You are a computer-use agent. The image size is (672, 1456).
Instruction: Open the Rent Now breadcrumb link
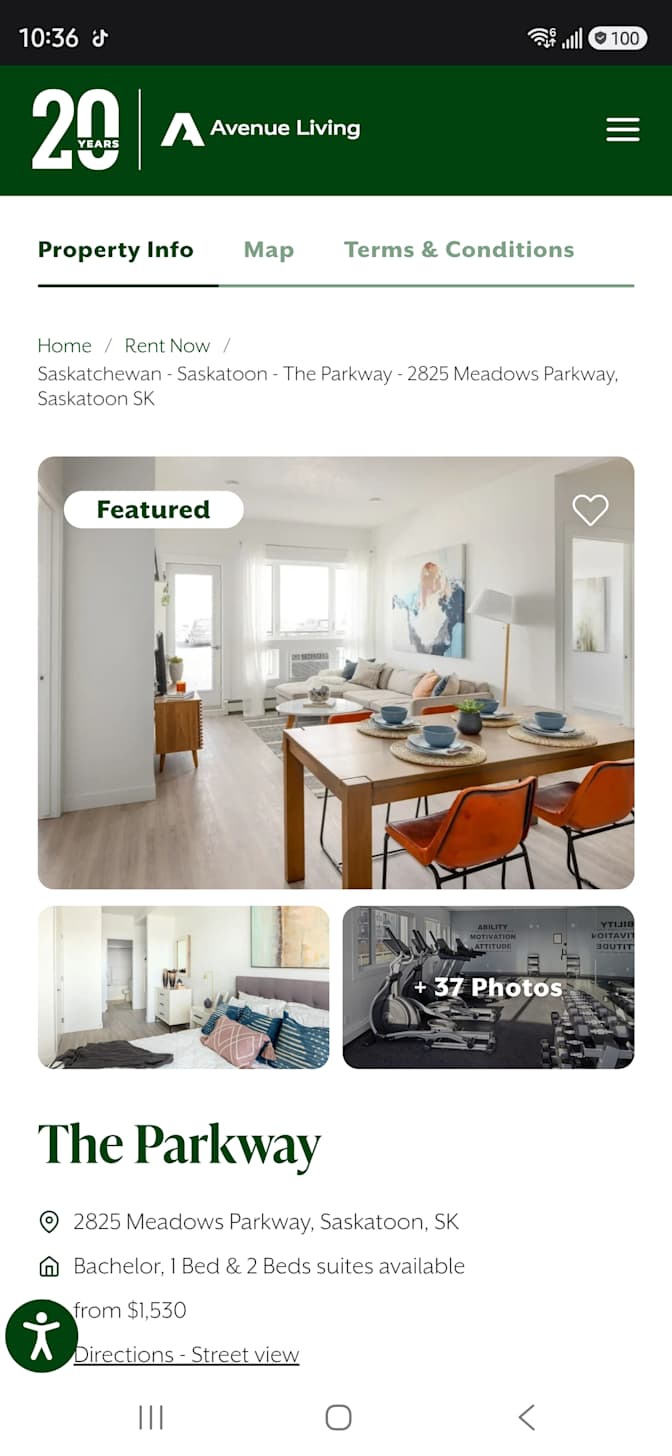pos(167,346)
